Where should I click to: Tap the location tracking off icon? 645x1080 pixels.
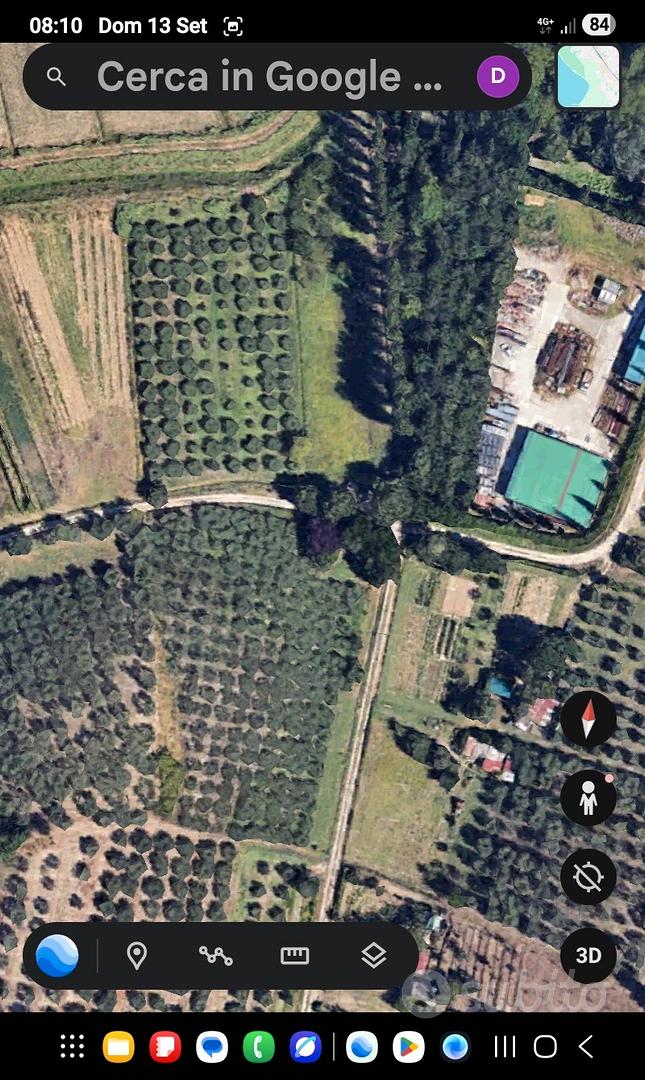coord(588,876)
